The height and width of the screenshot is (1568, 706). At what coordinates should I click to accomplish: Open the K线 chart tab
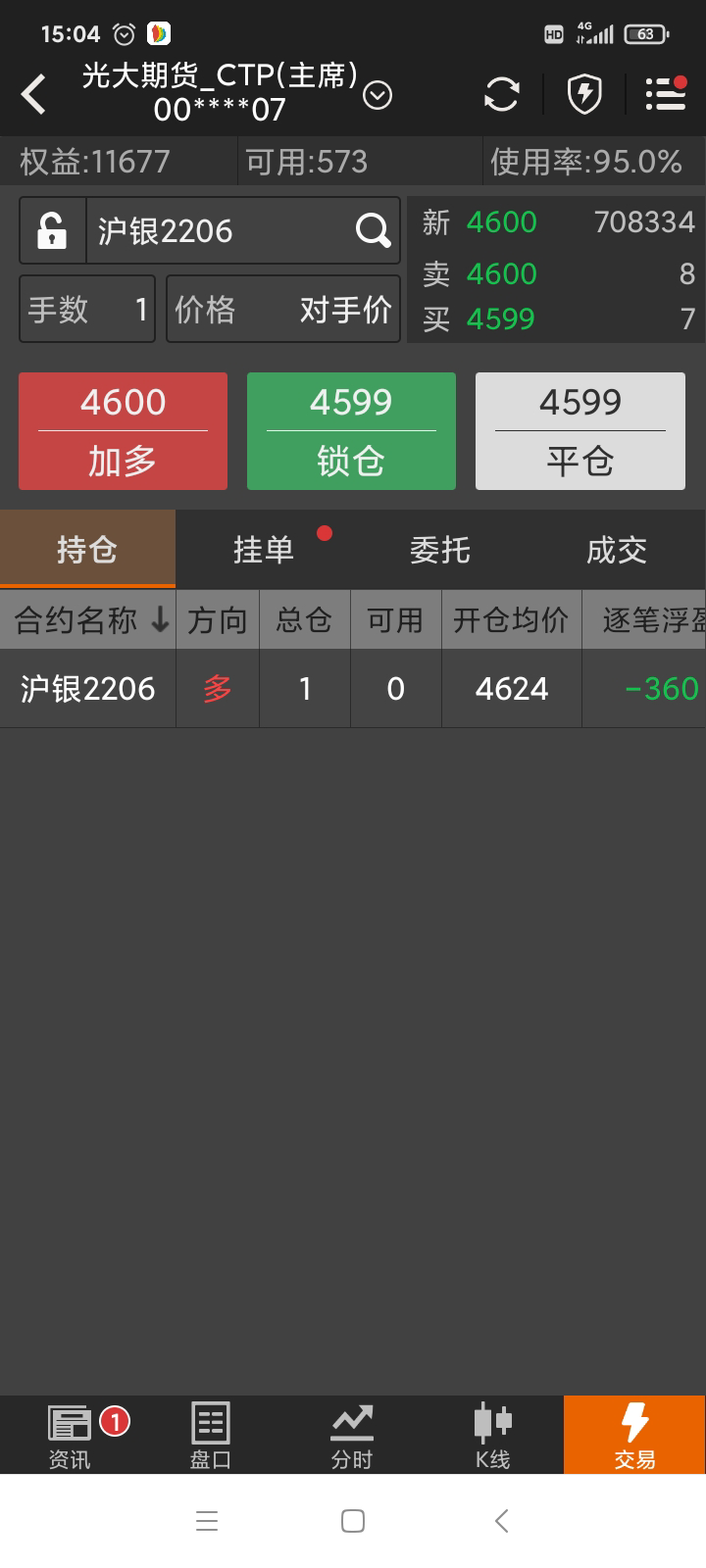click(492, 1436)
